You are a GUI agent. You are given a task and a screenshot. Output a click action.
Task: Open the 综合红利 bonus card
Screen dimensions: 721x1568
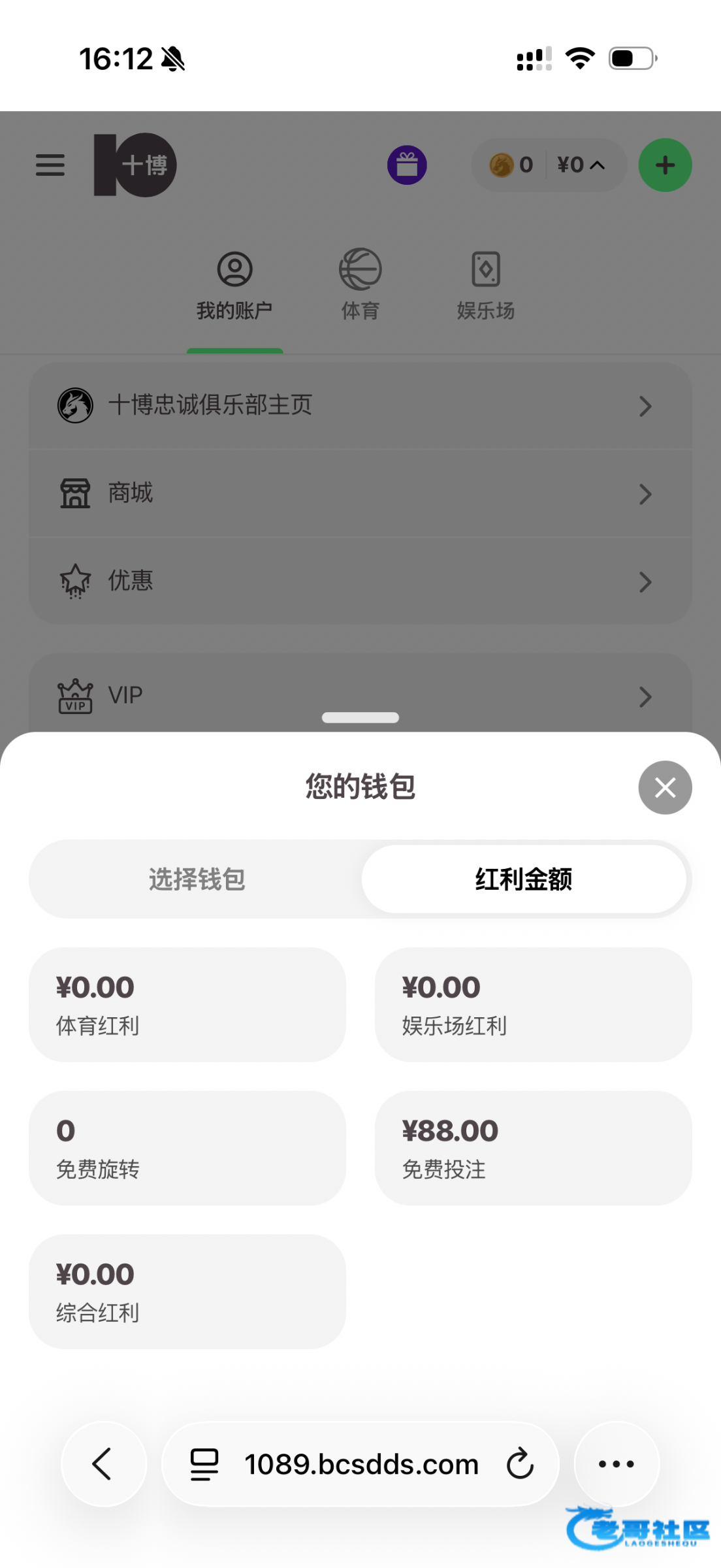[187, 1292]
